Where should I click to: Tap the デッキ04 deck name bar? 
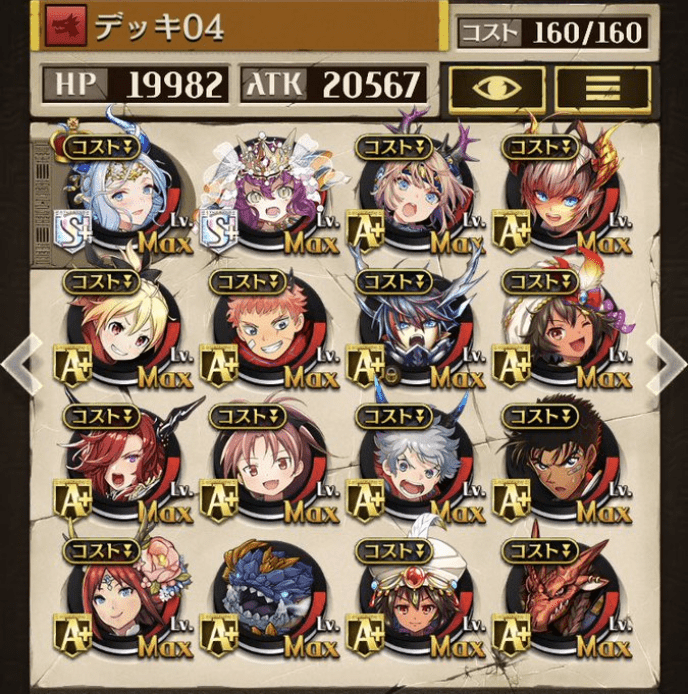coord(235,28)
